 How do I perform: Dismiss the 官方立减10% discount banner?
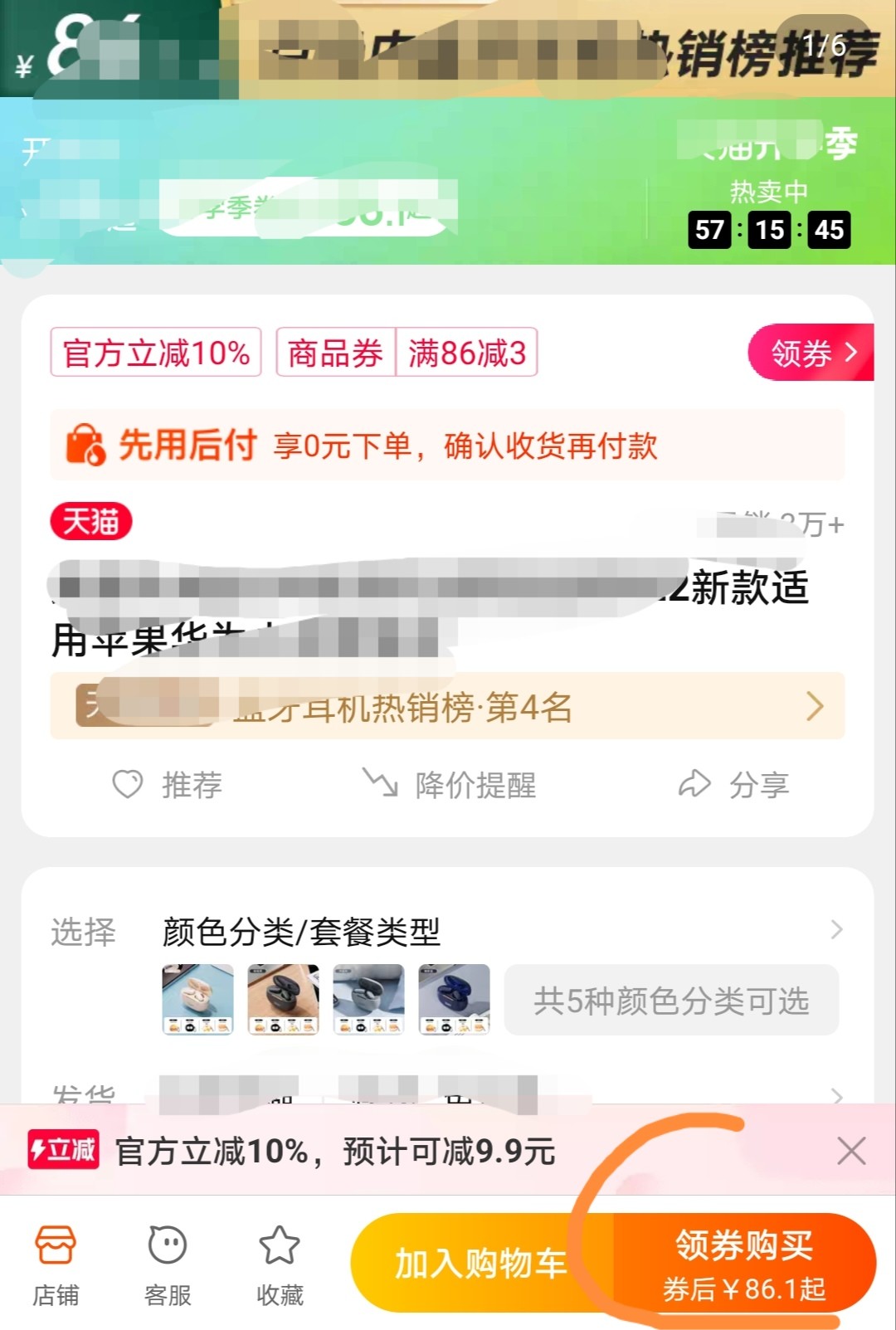[x=851, y=1151]
